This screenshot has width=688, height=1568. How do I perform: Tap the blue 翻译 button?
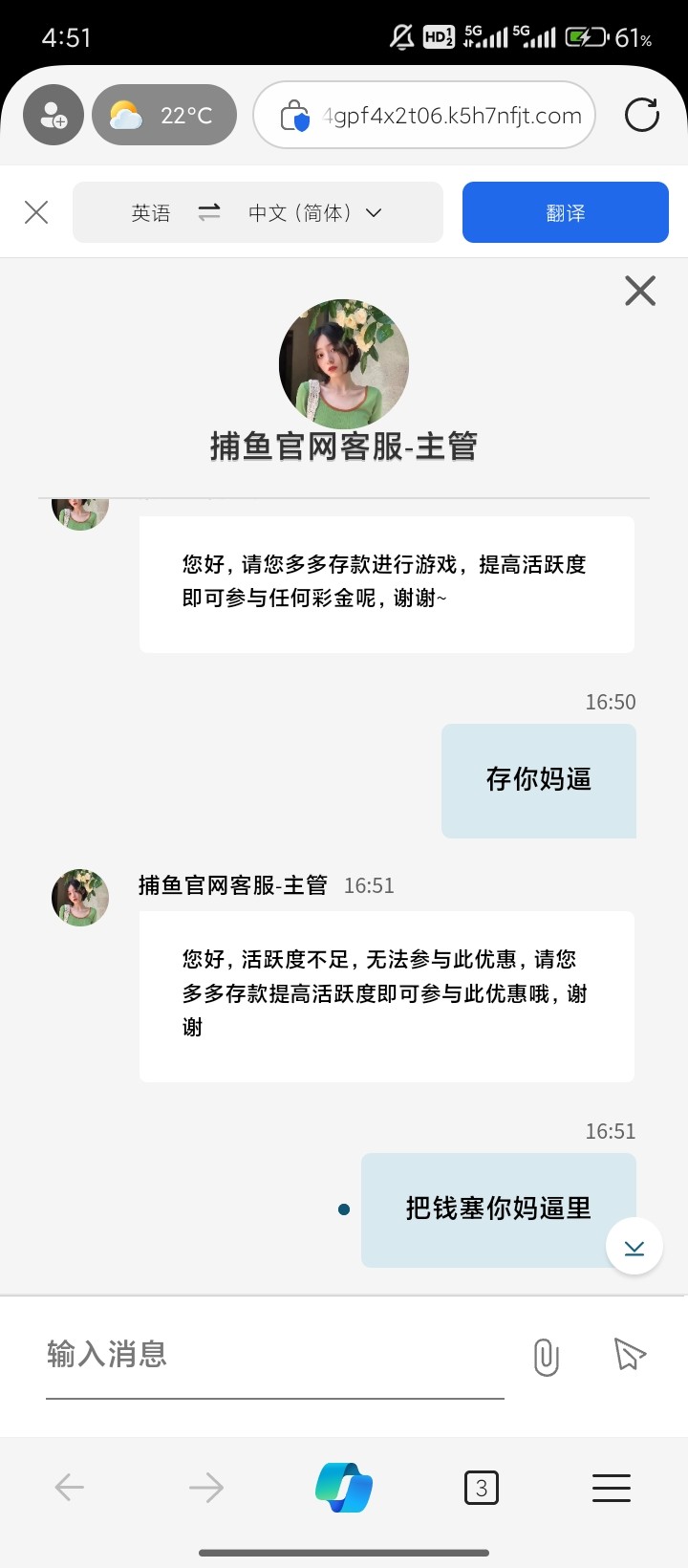(x=565, y=212)
